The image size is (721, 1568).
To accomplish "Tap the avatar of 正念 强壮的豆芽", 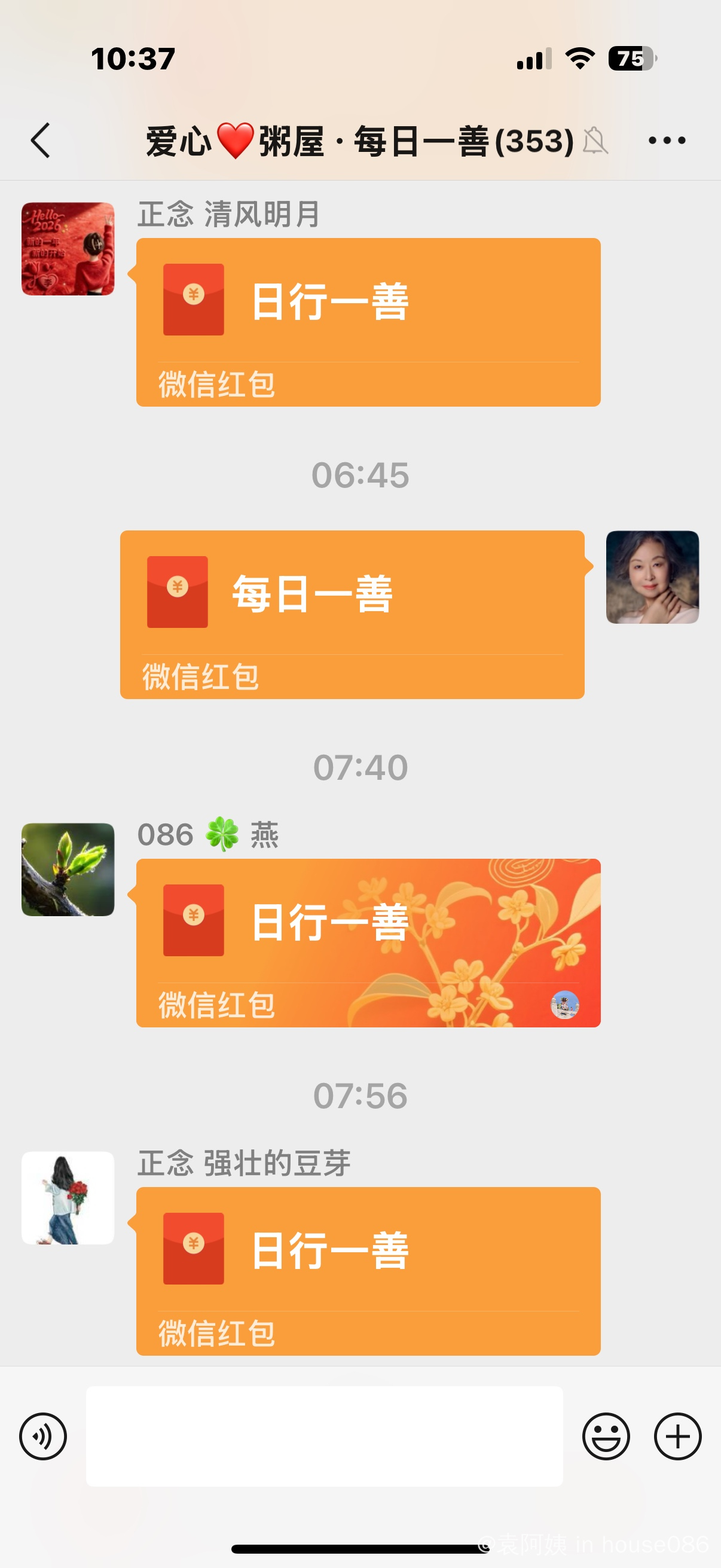I will click(68, 1197).
